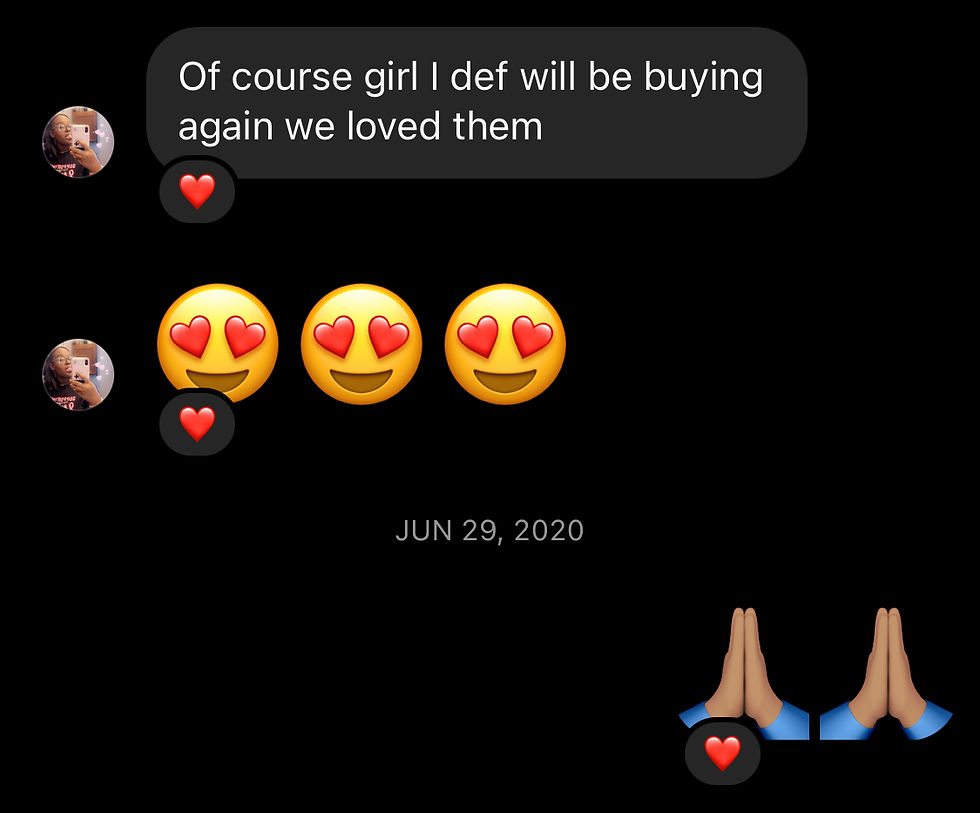Open sender's profile photo beside heart-eyes emojis
This screenshot has height=813, width=980.
pos(78,374)
